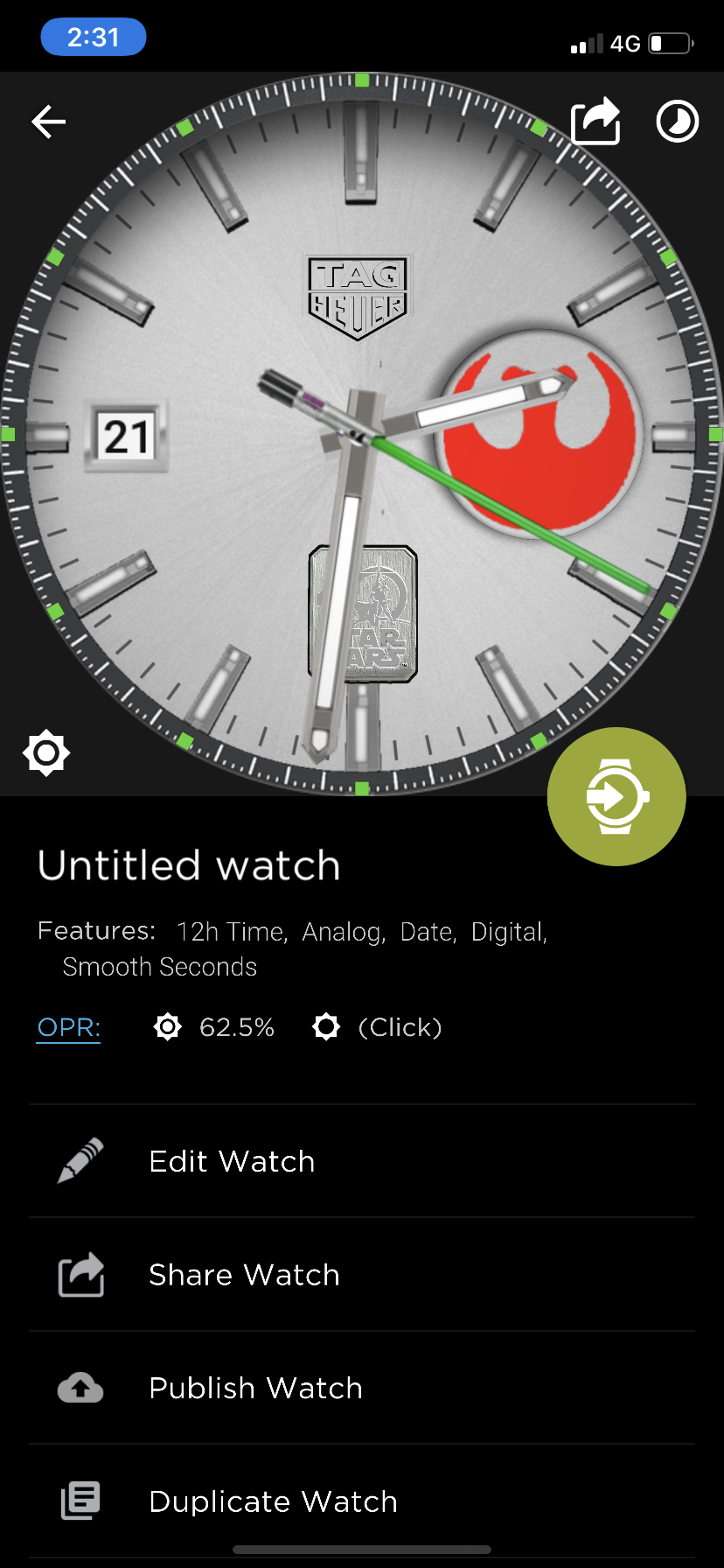Tap the 62.5% bright OPR option
The height and width of the screenshot is (1568, 724).
coord(214,1026)
